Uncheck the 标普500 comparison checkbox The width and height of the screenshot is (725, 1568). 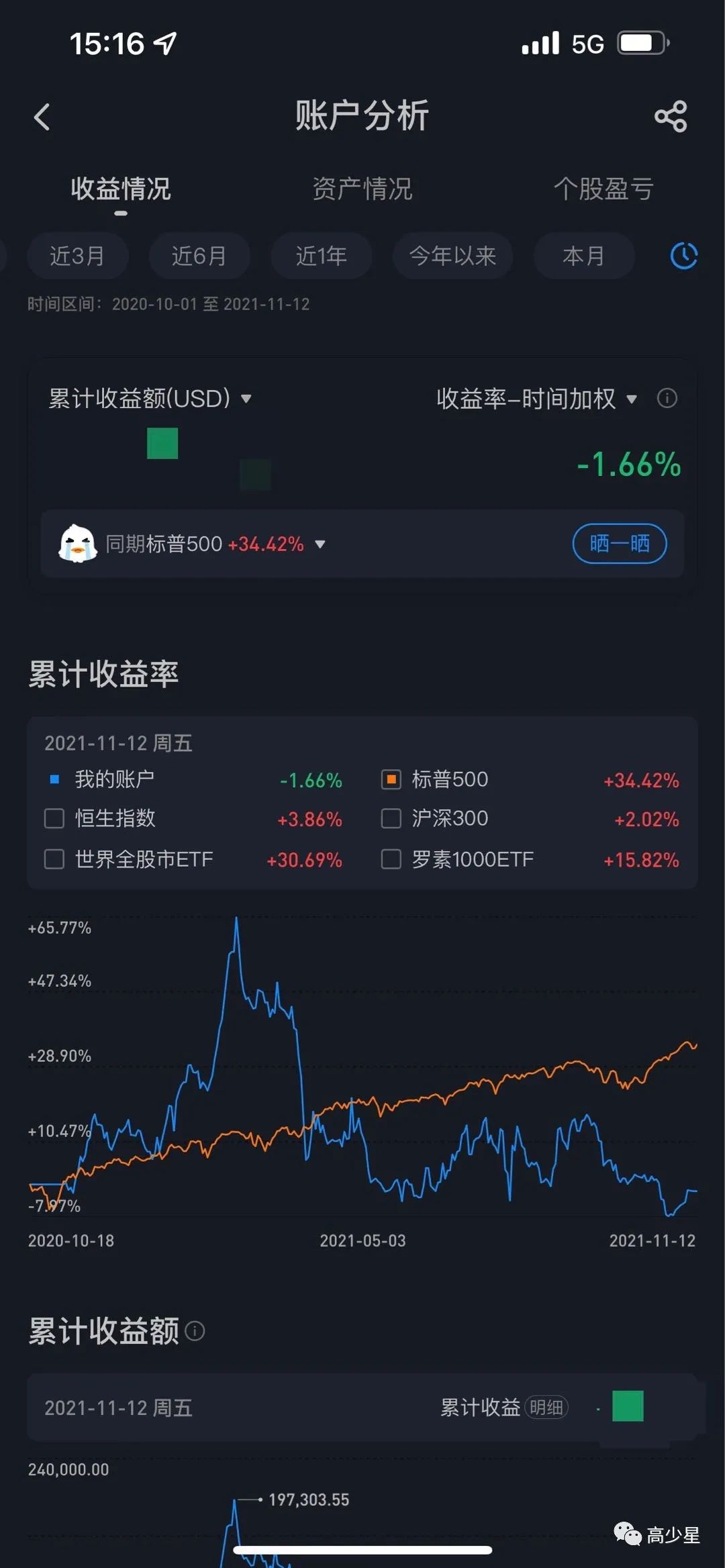click(391, 779)
